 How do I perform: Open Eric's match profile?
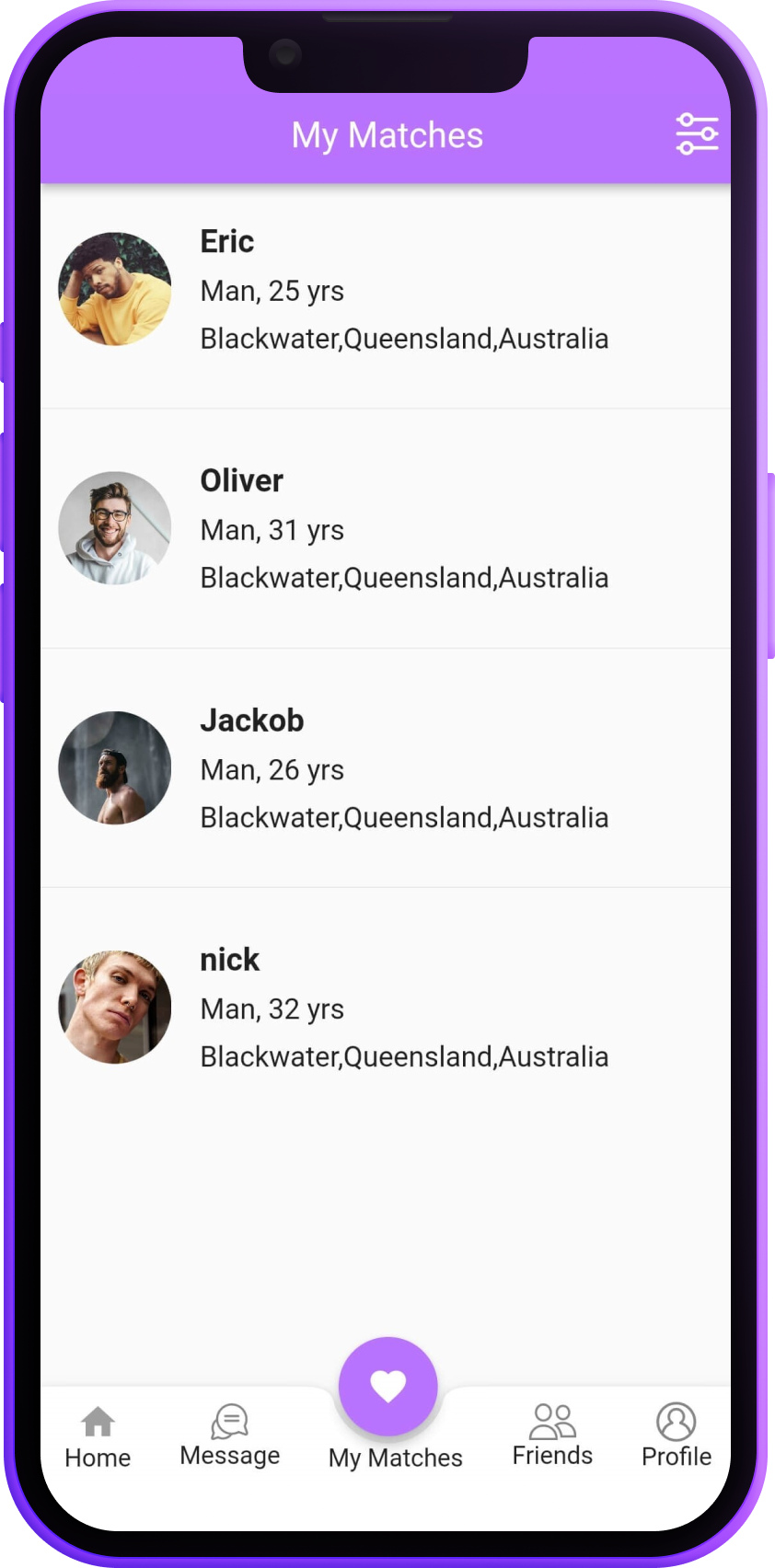386,290
